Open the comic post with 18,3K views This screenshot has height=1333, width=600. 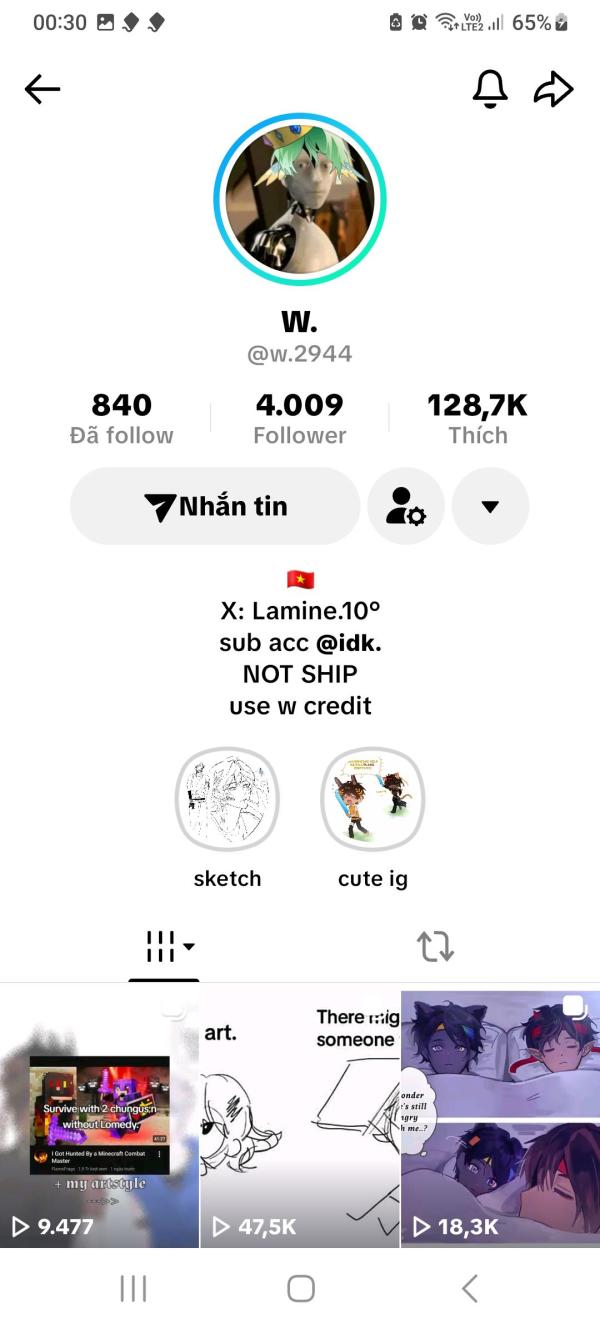click(500, 1118)
